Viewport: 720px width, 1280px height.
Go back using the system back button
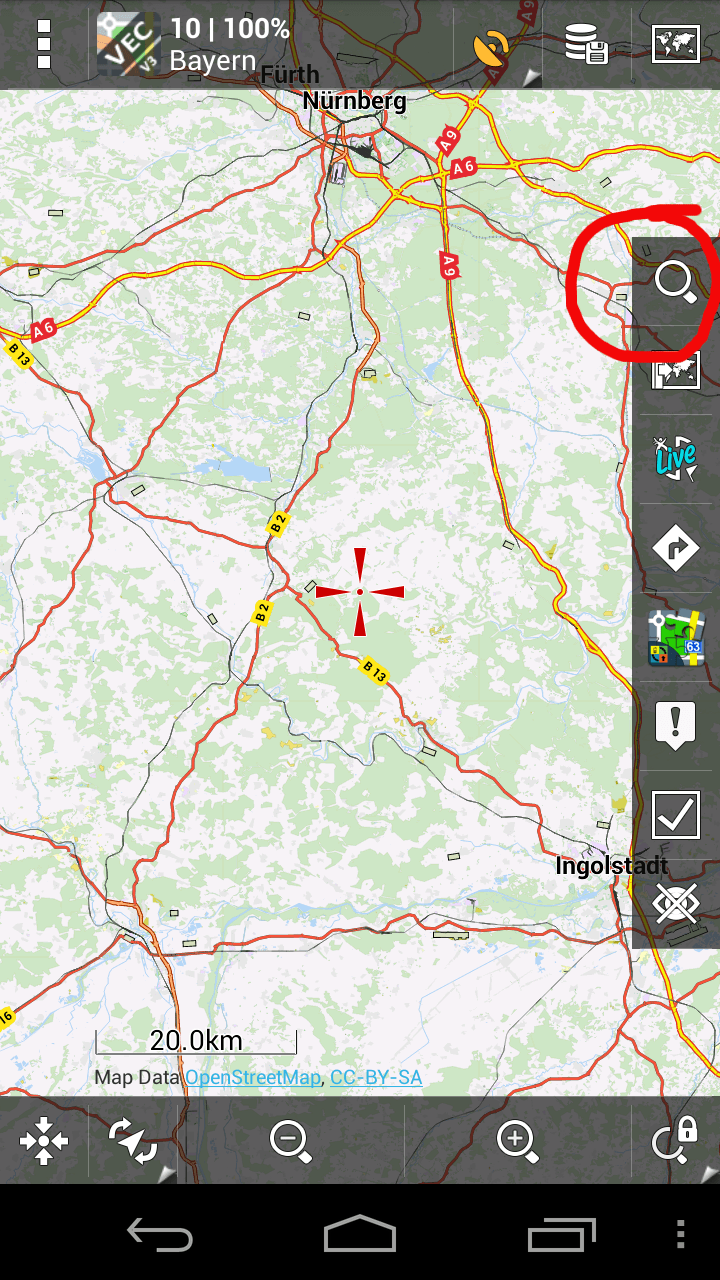point(160,1234)
